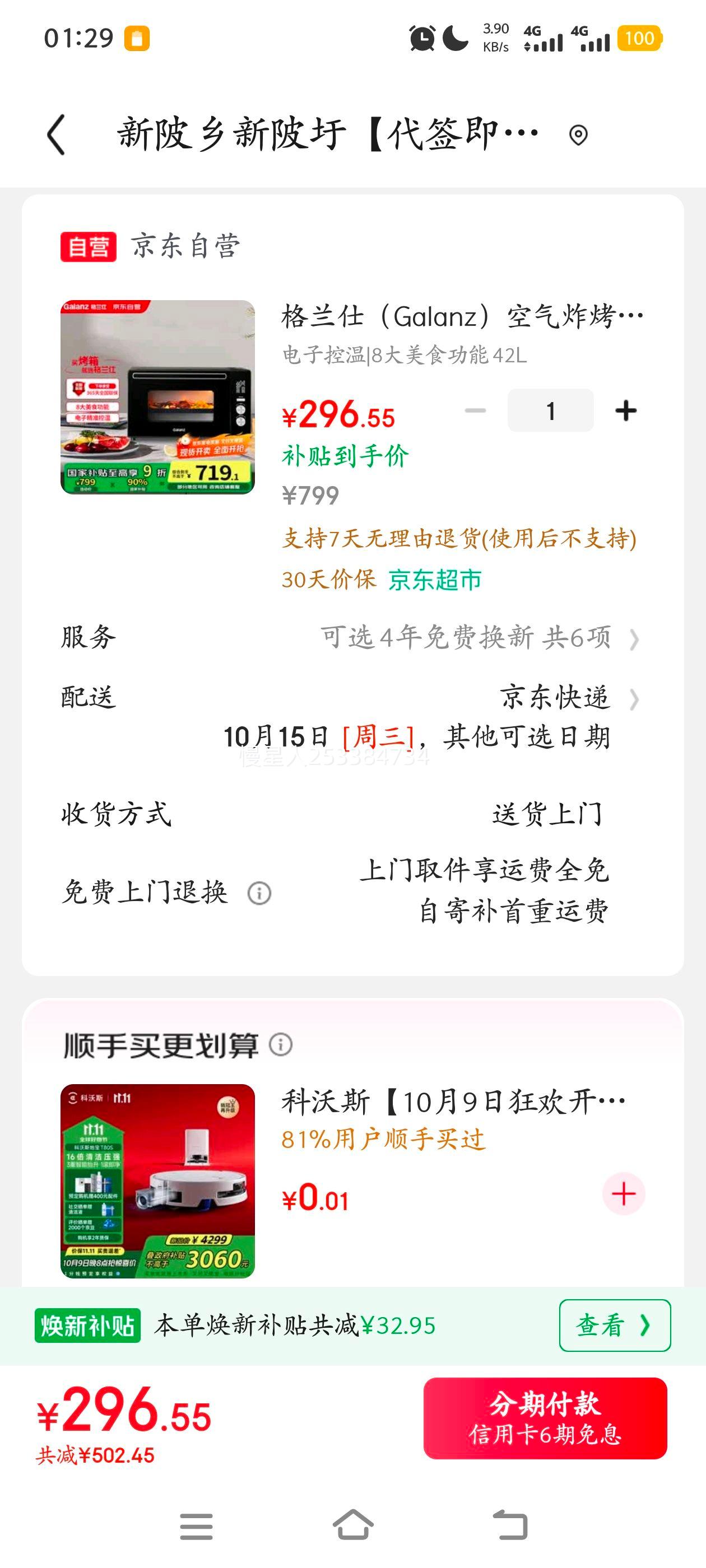The image size is (706, 1568).
Task: Increase the Galanz oven quantity
Action: click(625, 411)
